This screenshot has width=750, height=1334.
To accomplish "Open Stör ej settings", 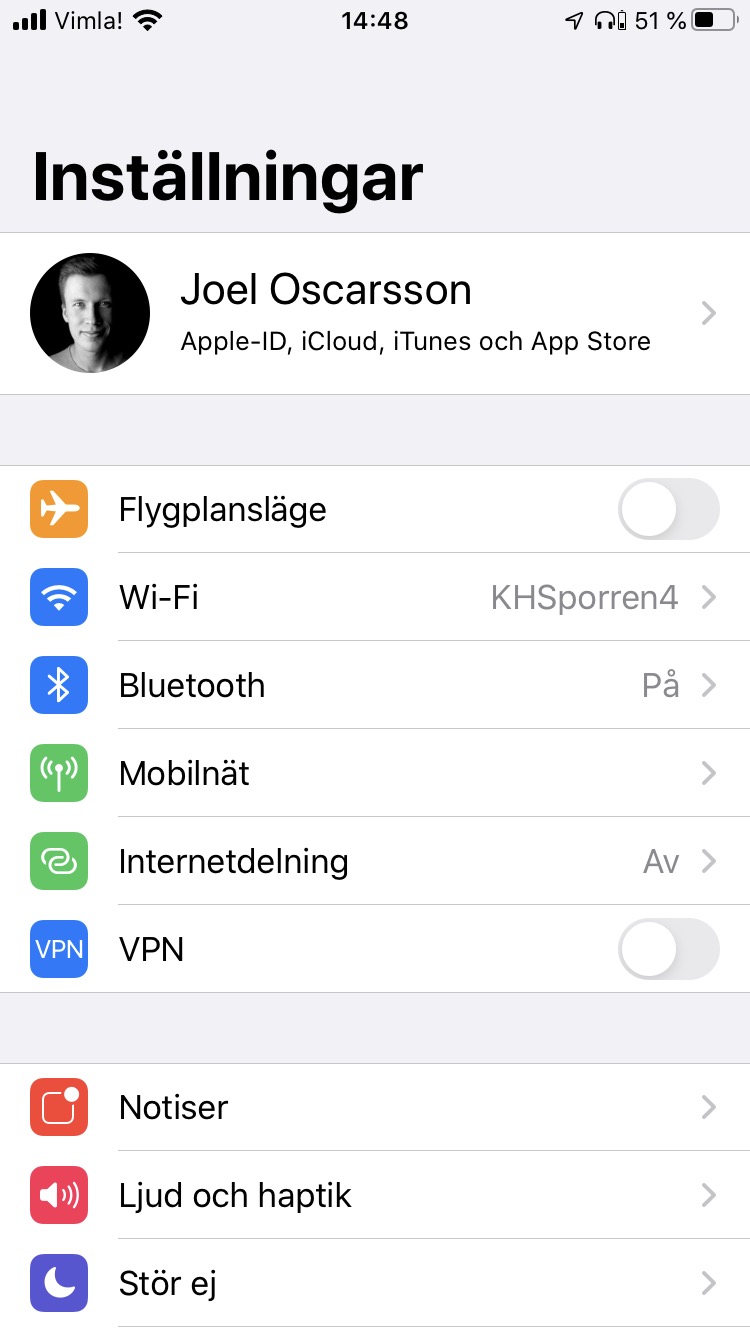I will pos(375,1283).
